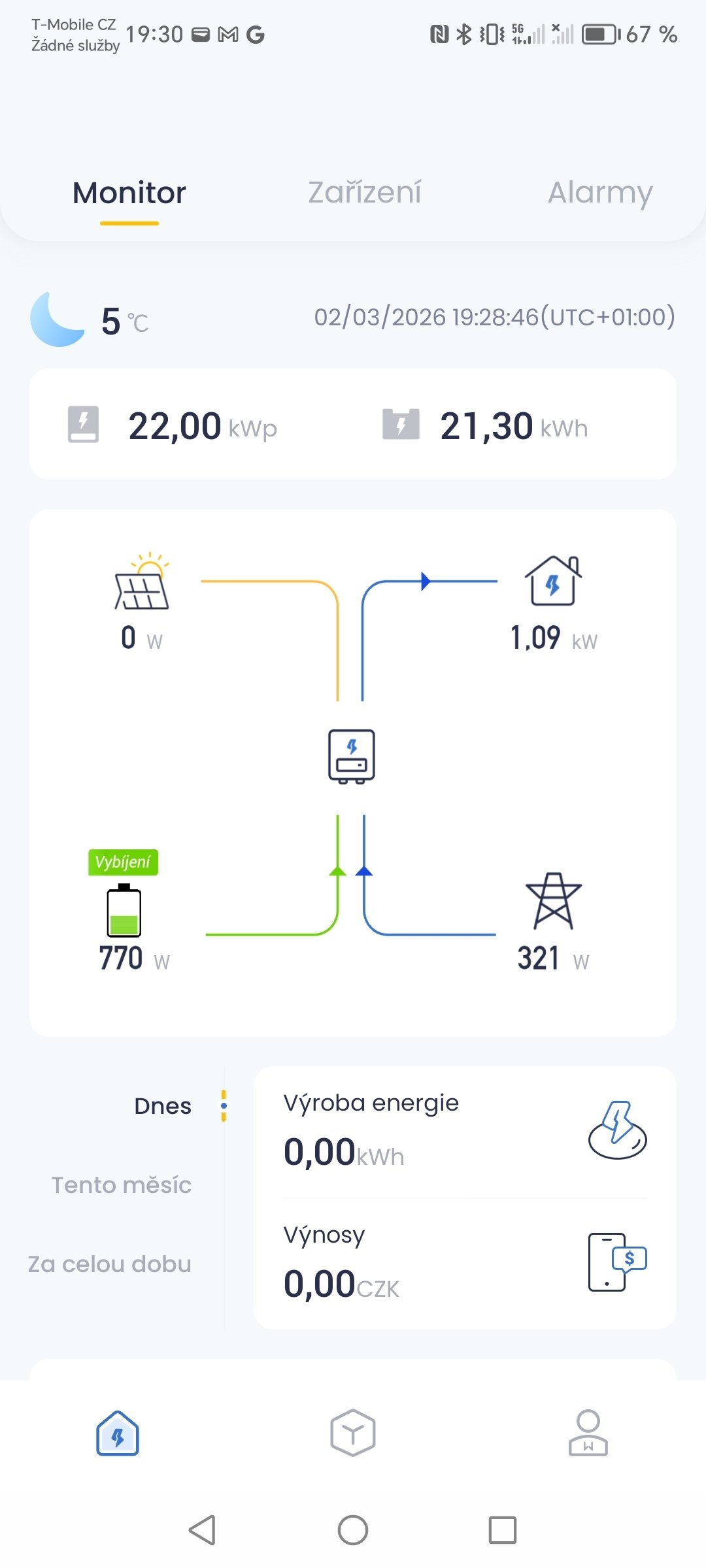The image size is (706, 1568).
Task: Go to the system home screen
Action: point(353,1529)
